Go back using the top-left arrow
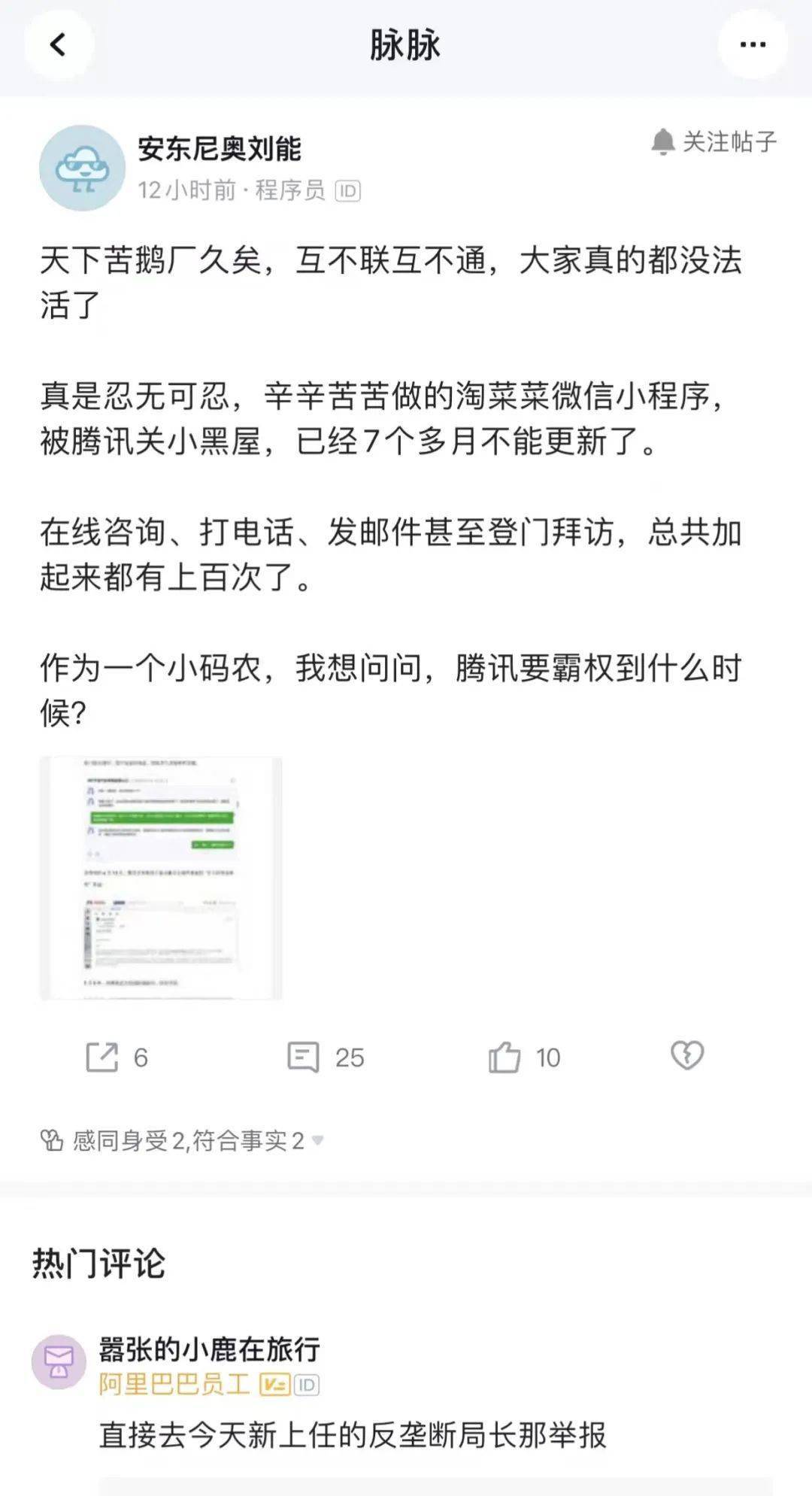The height and width of the screenshot is (1496, 812). pos(59,45)
